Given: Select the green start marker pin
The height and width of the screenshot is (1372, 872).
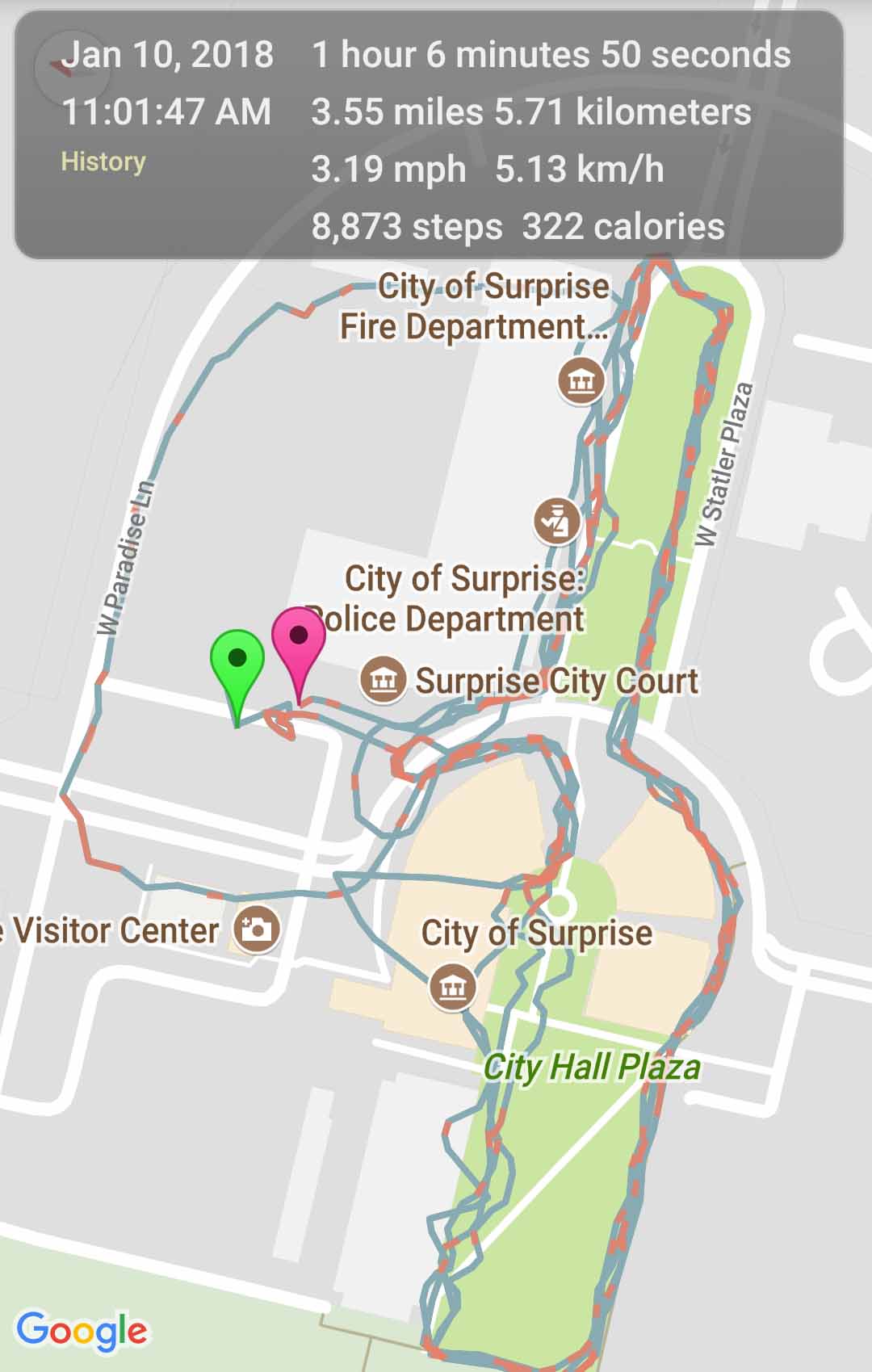Looking at the screenshot, I should tap(237, 658).
